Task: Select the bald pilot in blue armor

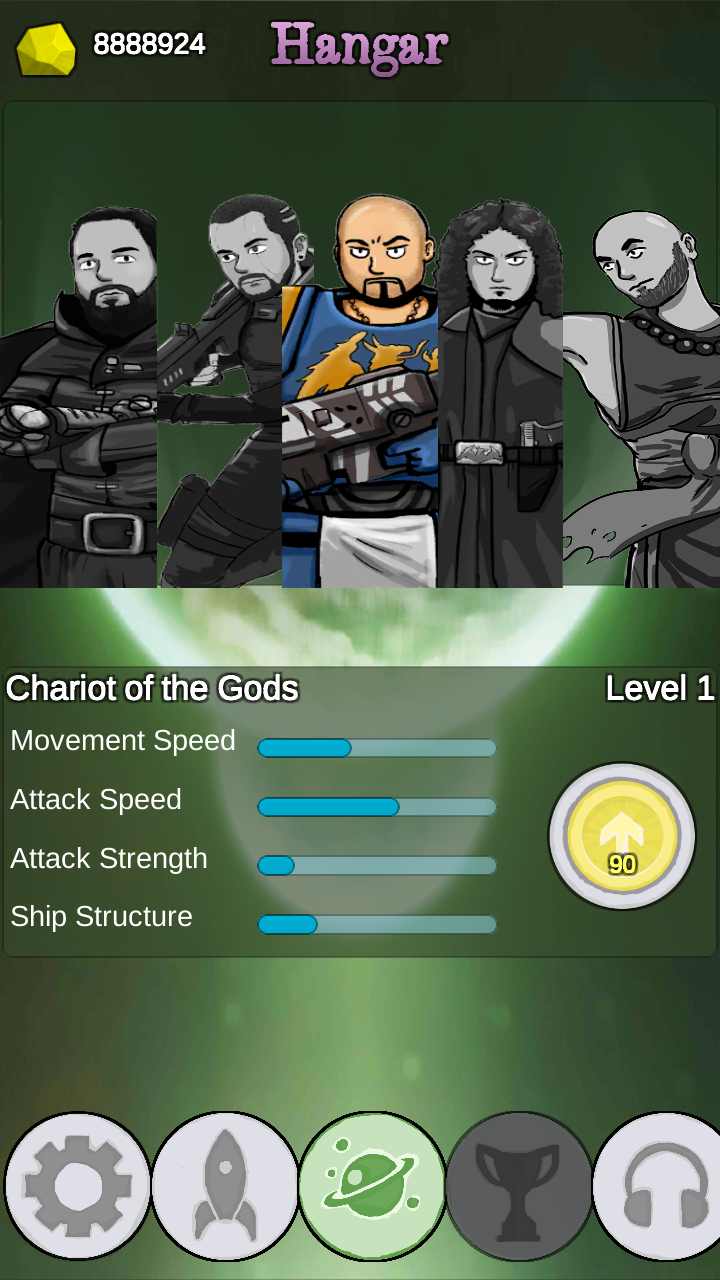Action: pyautogui.click(x=360, y=400)
